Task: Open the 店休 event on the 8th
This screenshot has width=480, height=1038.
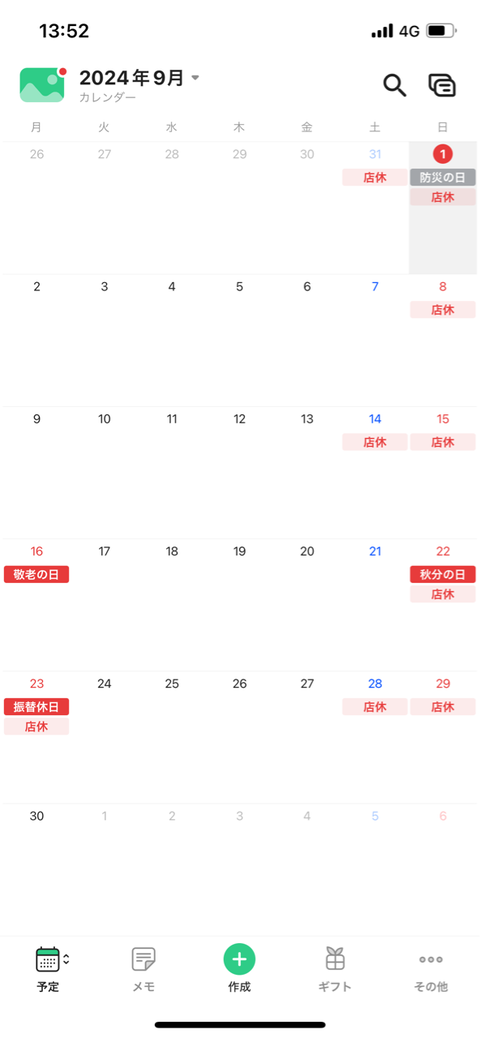Action: tap(442, 310)
